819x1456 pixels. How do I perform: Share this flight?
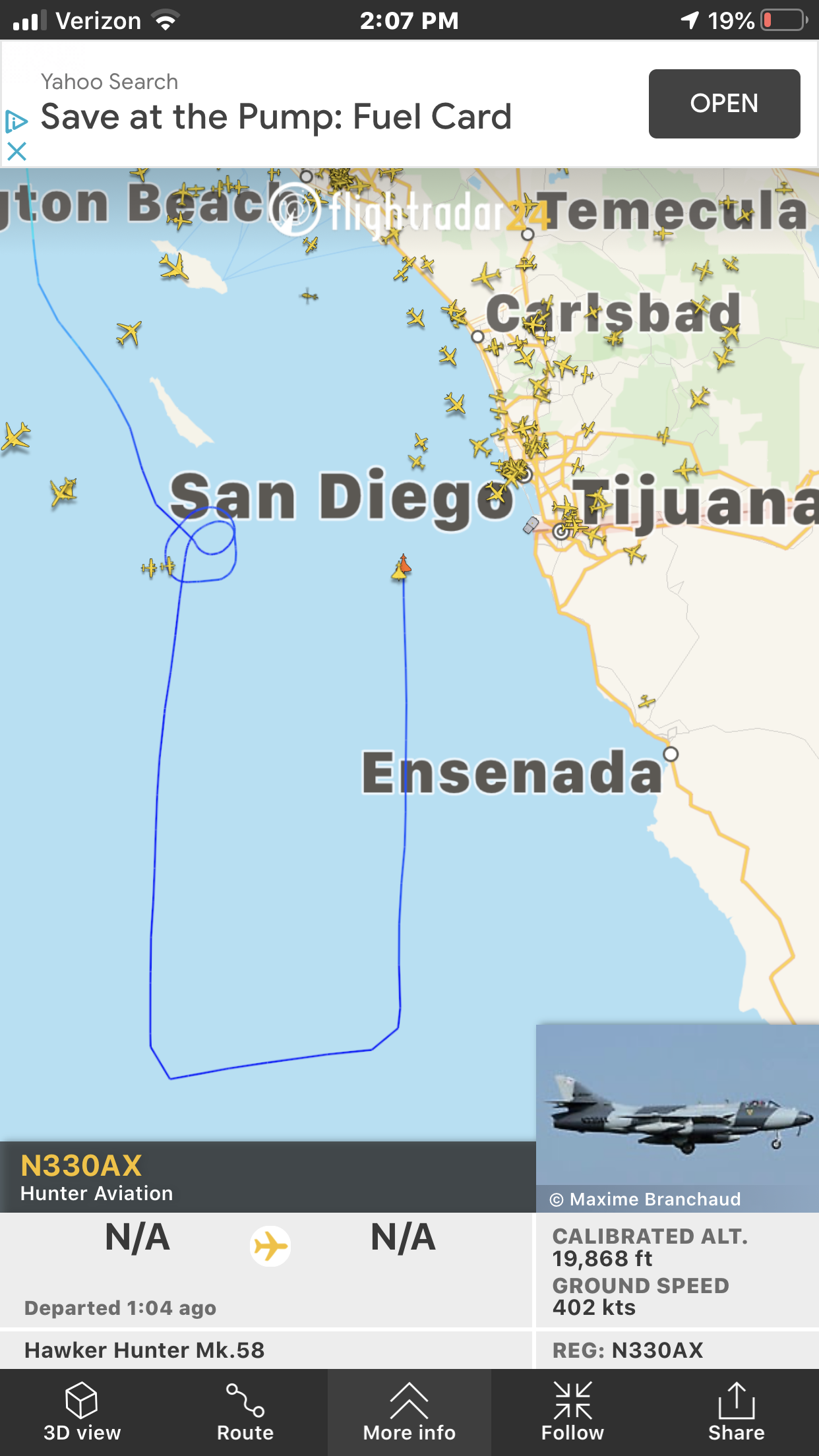coord(737,1412)
